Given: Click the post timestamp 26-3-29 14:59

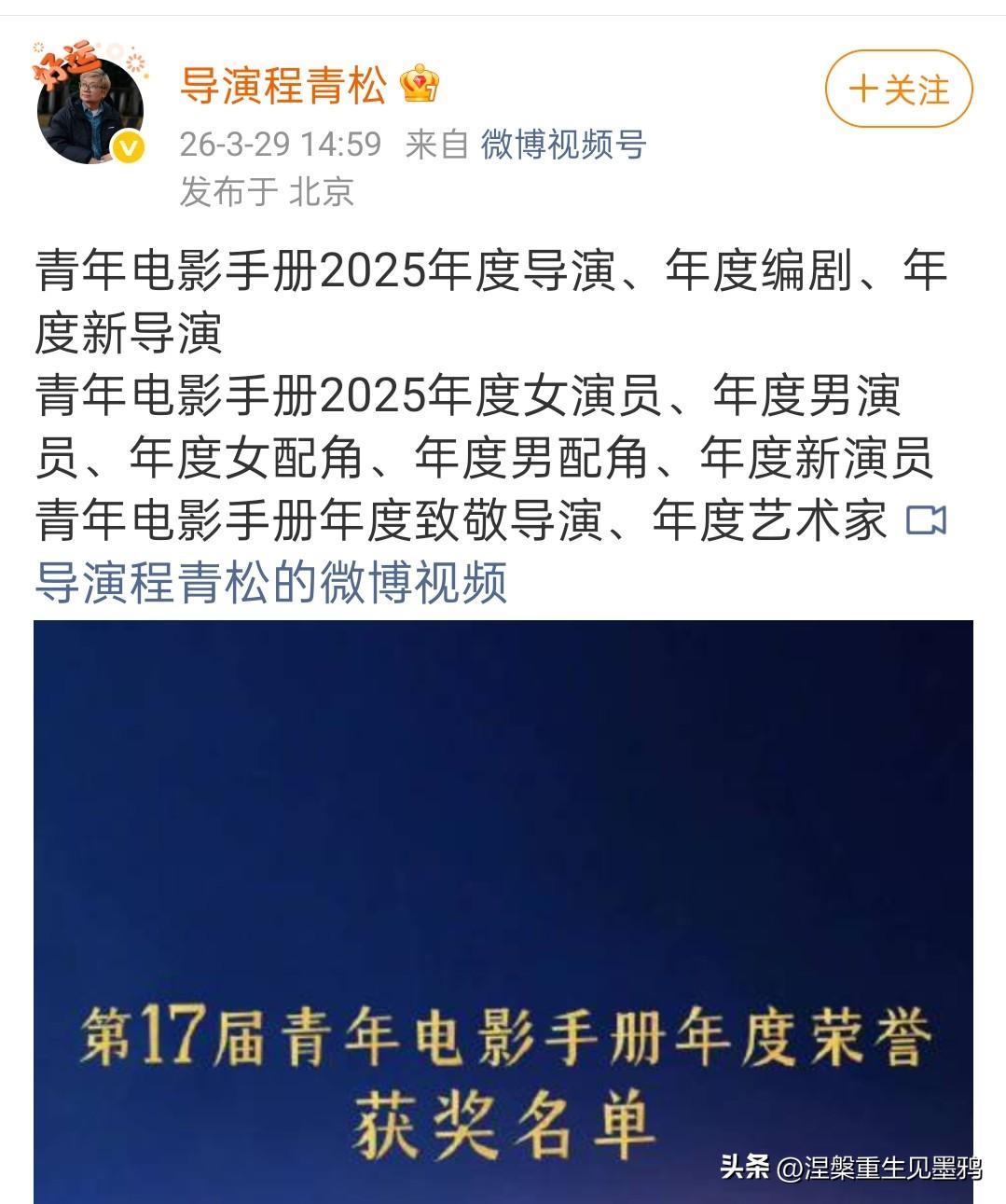Looking at the screenshot, I should click(x=280, y=145).
